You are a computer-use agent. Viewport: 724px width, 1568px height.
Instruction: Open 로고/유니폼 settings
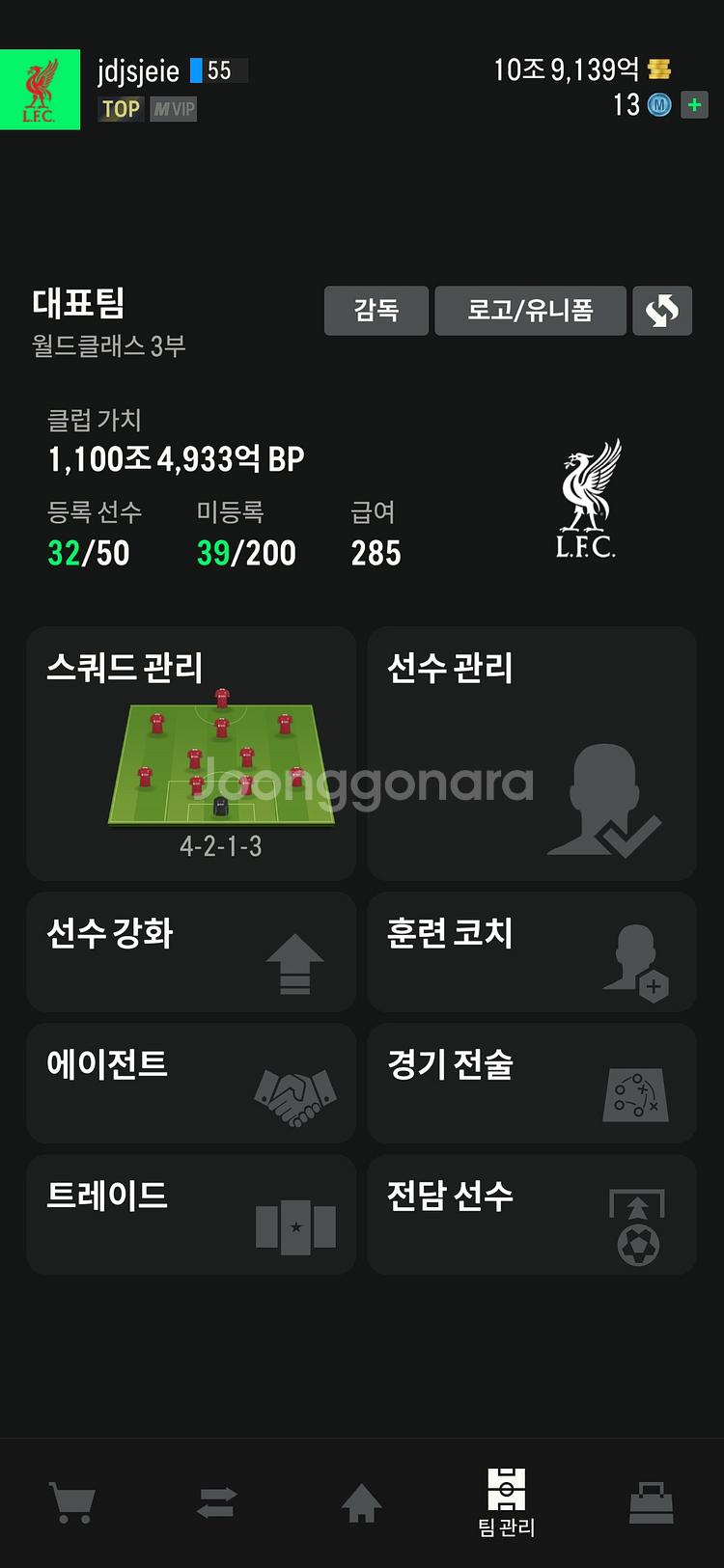tap(530, 311)
